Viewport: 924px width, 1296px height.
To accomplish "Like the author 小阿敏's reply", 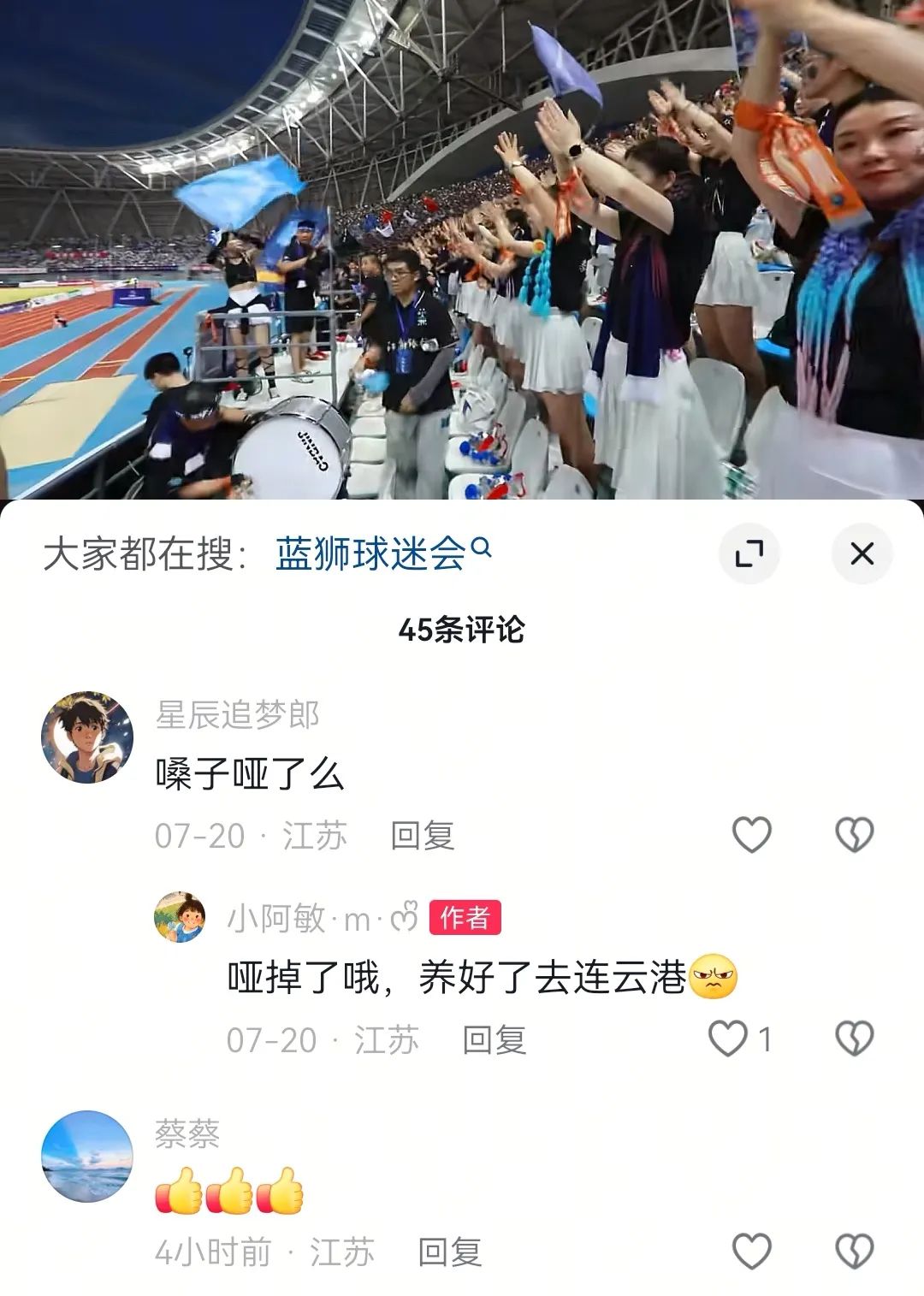I will pos(729,1039).
